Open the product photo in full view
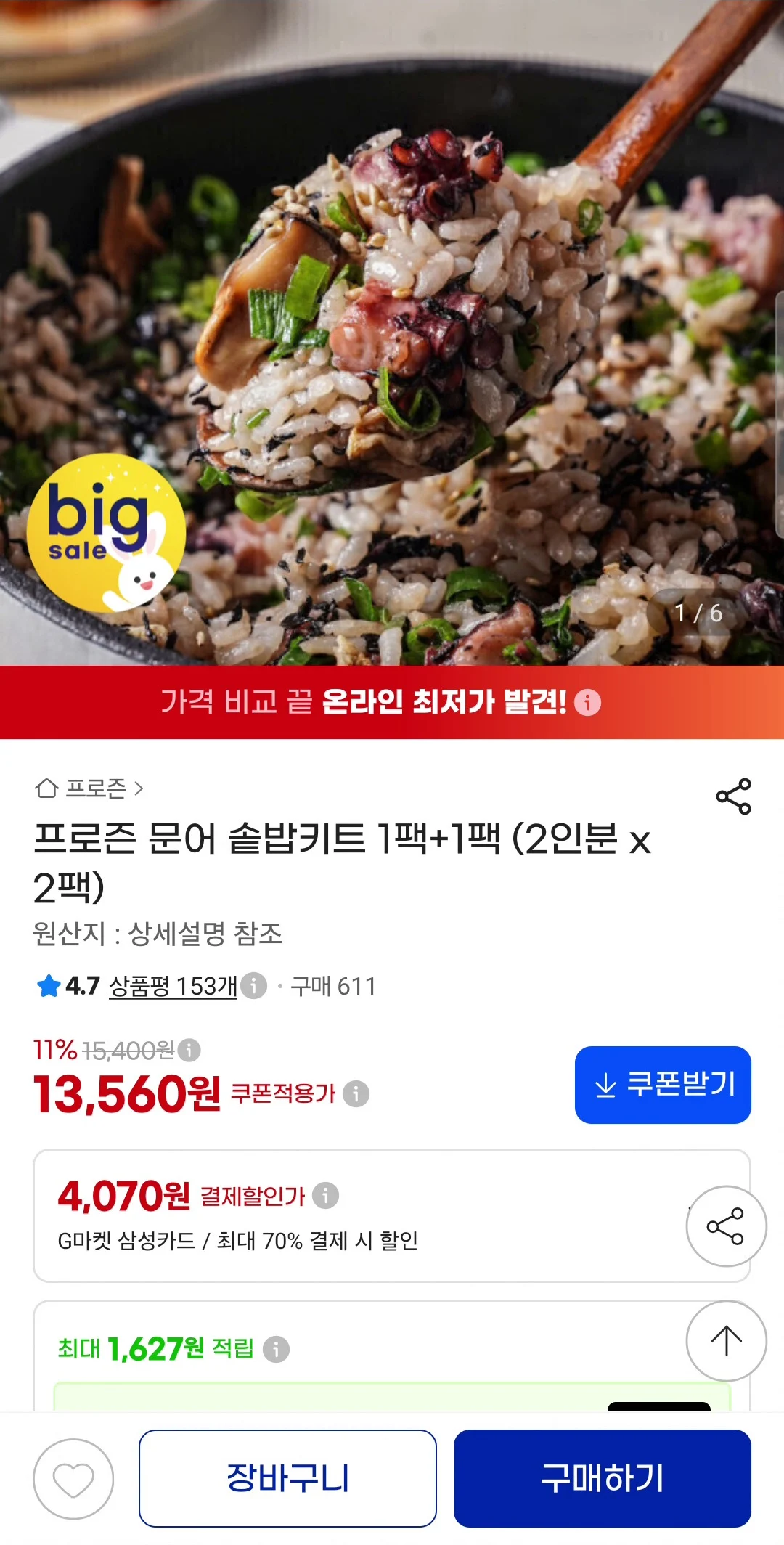784x1545 pixels. point(392,333)
